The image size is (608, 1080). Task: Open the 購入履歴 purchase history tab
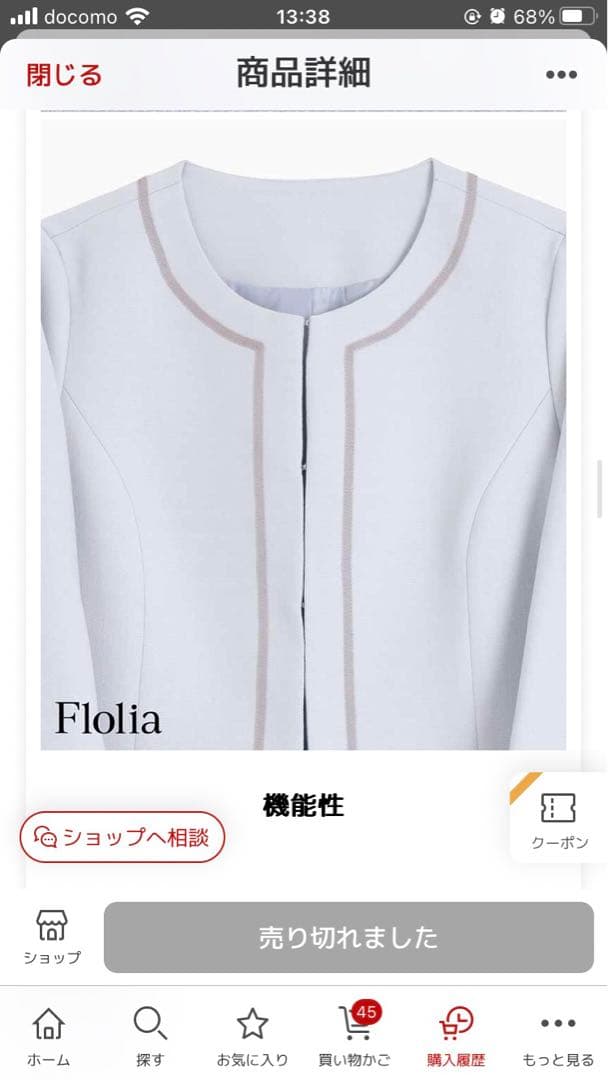point(456,1035)
